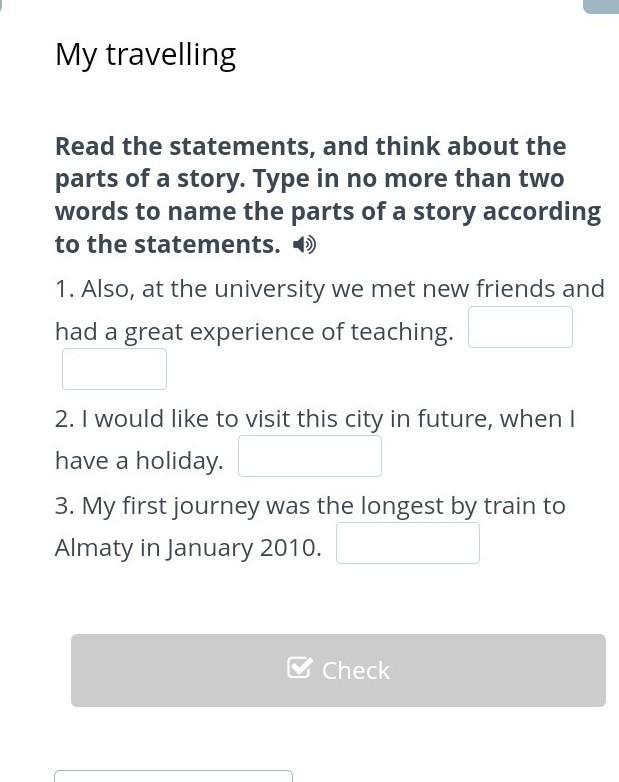Tap first answer box after statement 1

pos(520,327)
